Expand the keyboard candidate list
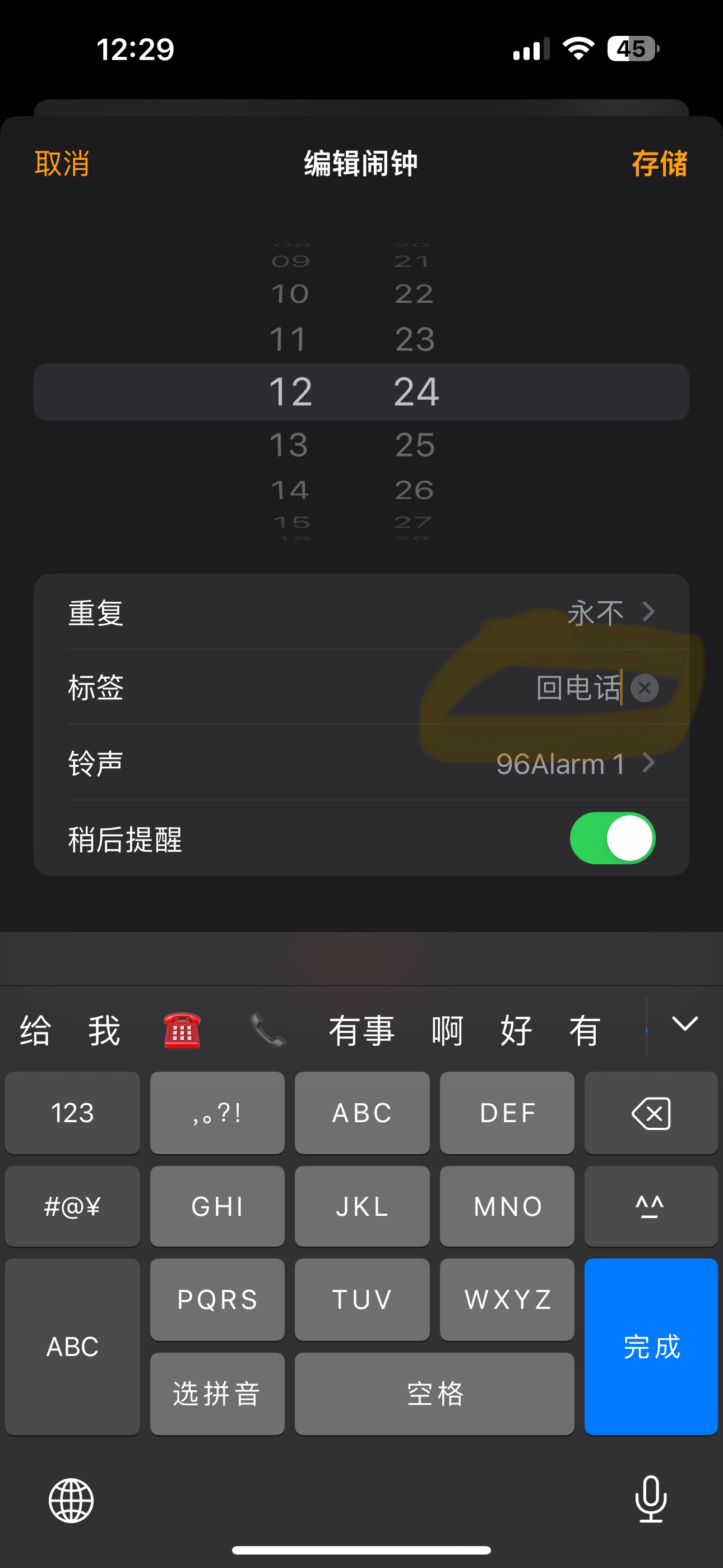 coord(685,1024)
